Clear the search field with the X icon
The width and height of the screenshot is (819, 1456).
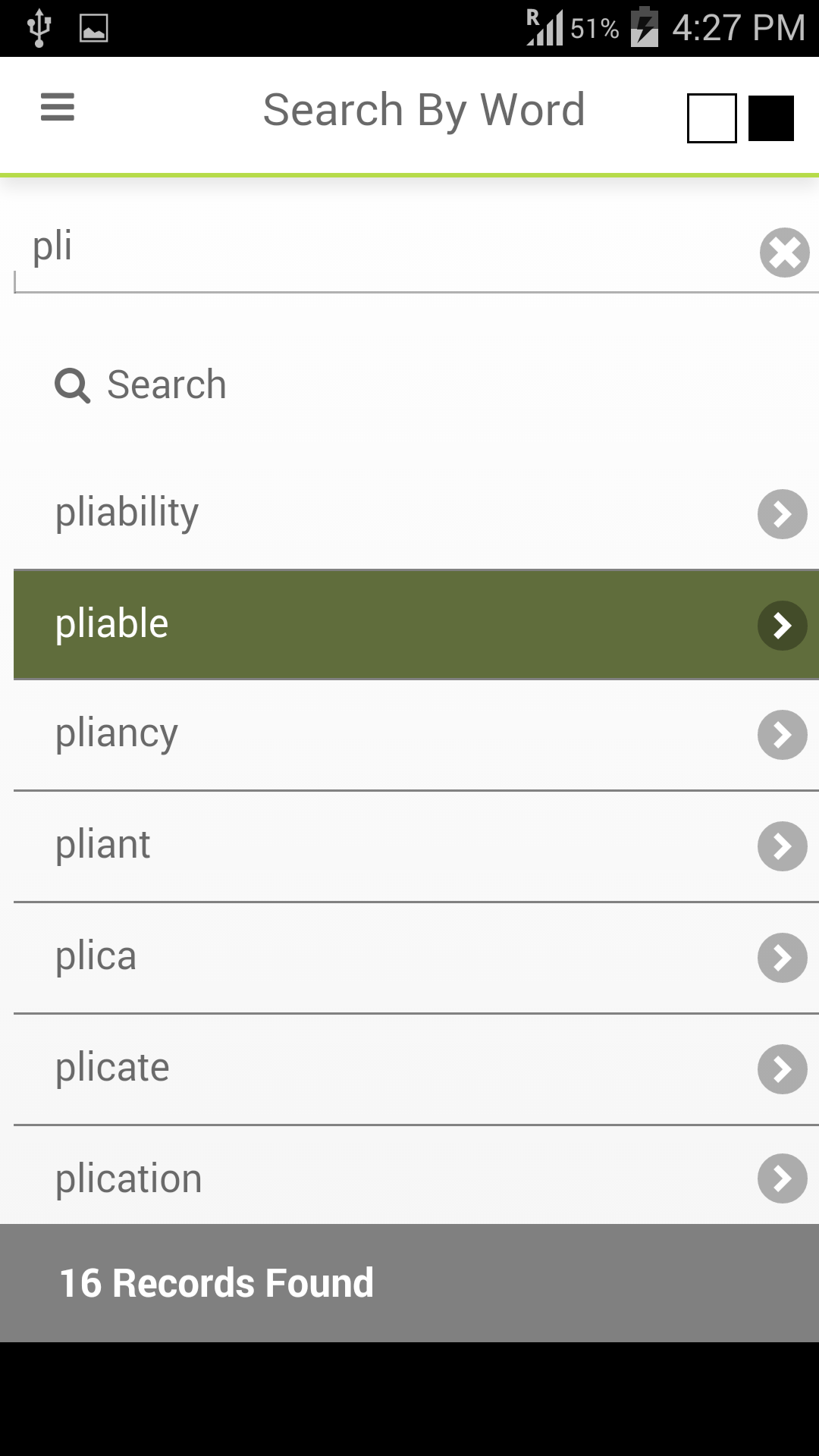coord(784,253)
